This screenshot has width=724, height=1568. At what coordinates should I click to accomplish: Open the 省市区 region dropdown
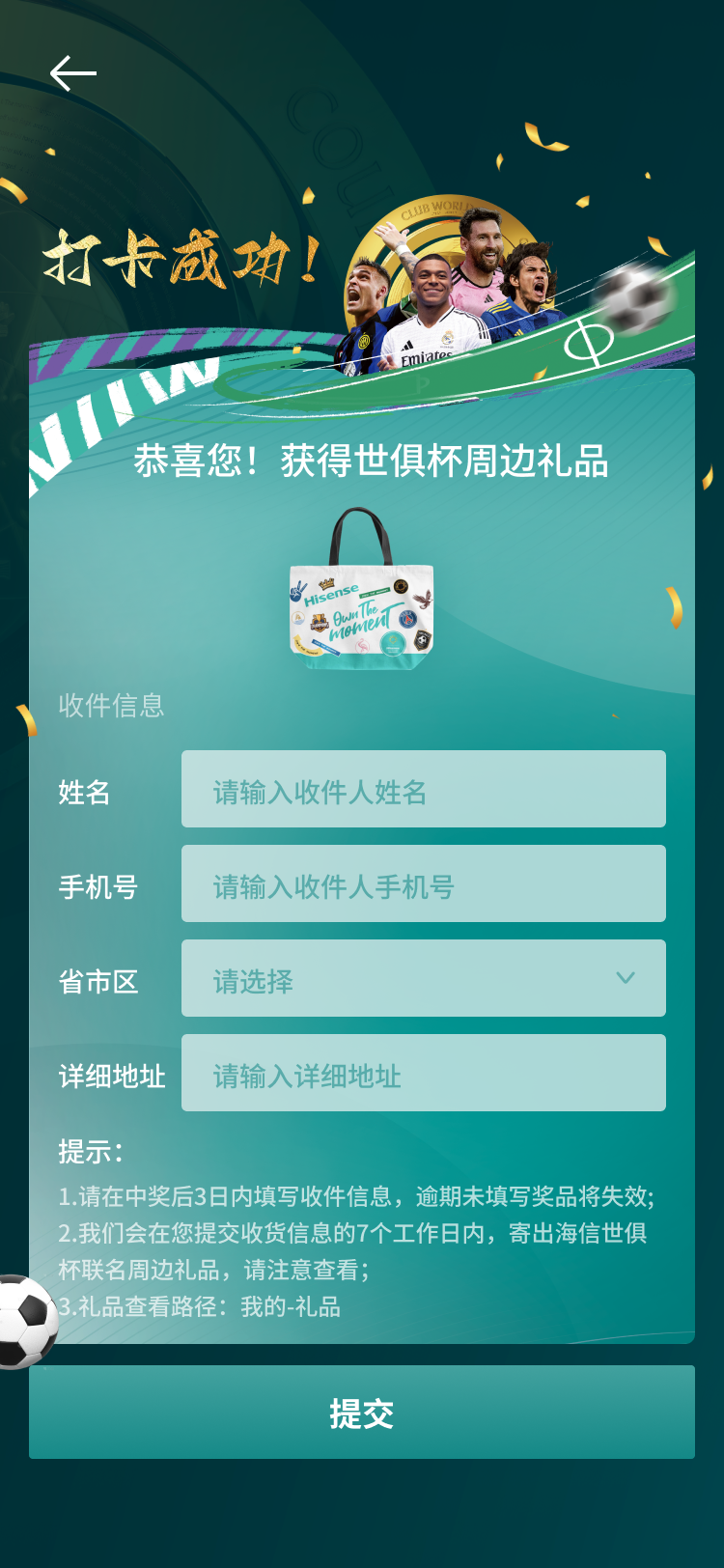(x=423, y=978)
